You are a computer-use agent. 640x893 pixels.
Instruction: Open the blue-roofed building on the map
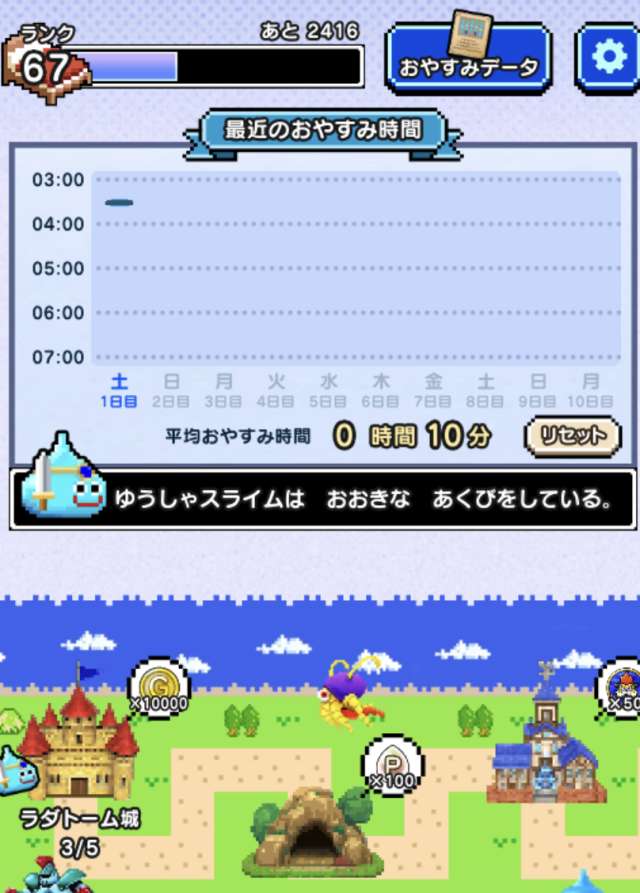point(545,755)
